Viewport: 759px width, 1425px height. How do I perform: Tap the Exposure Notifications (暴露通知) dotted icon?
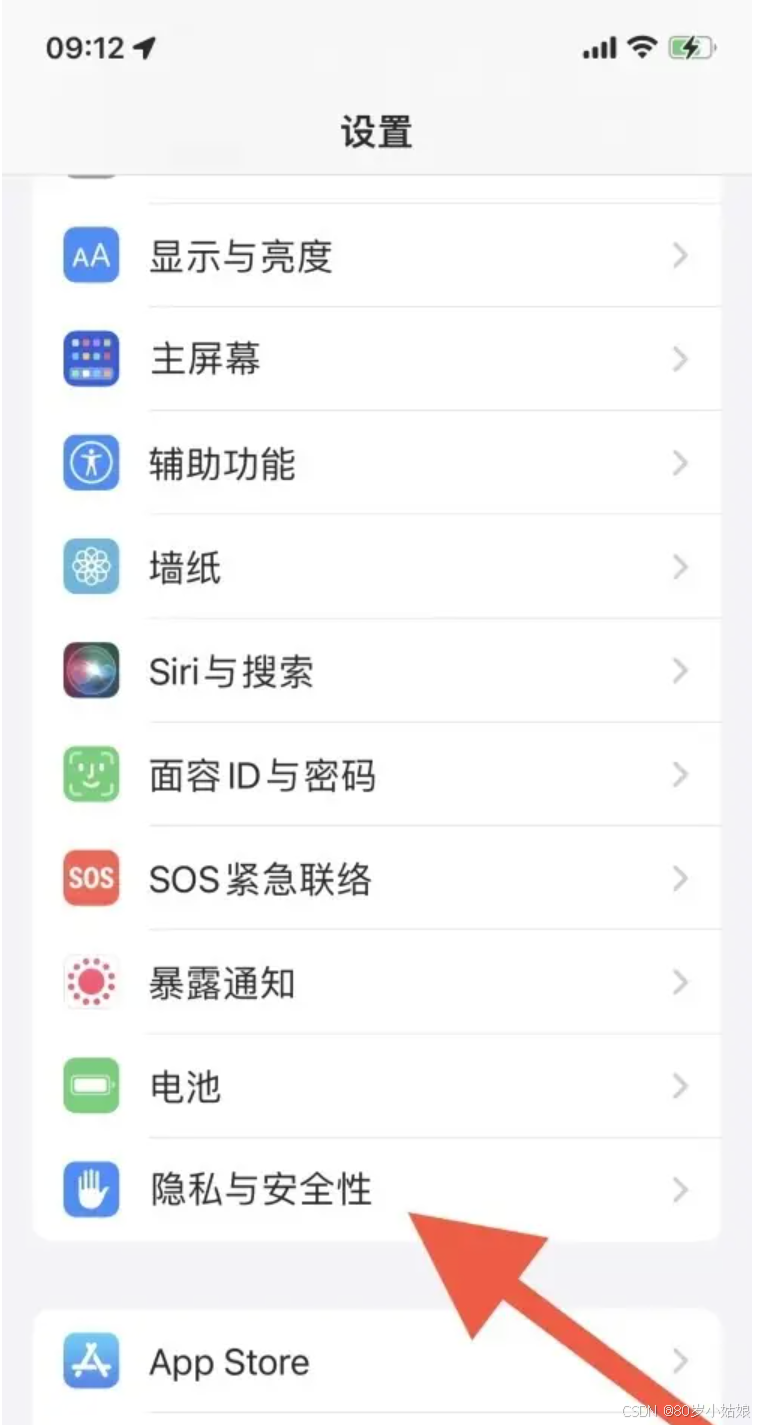point(90,983)
